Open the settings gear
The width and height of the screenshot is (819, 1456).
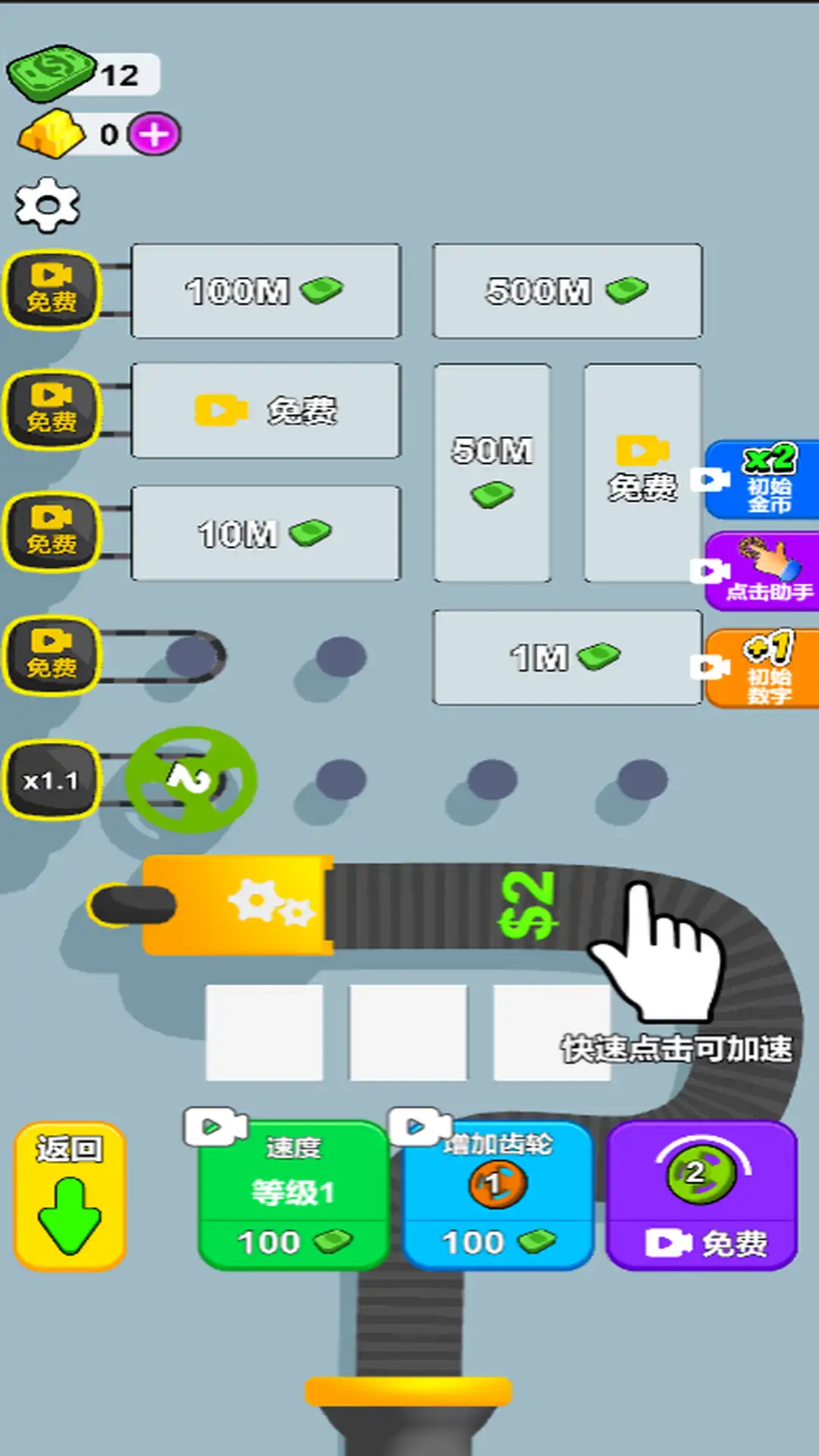coord(47,205)
